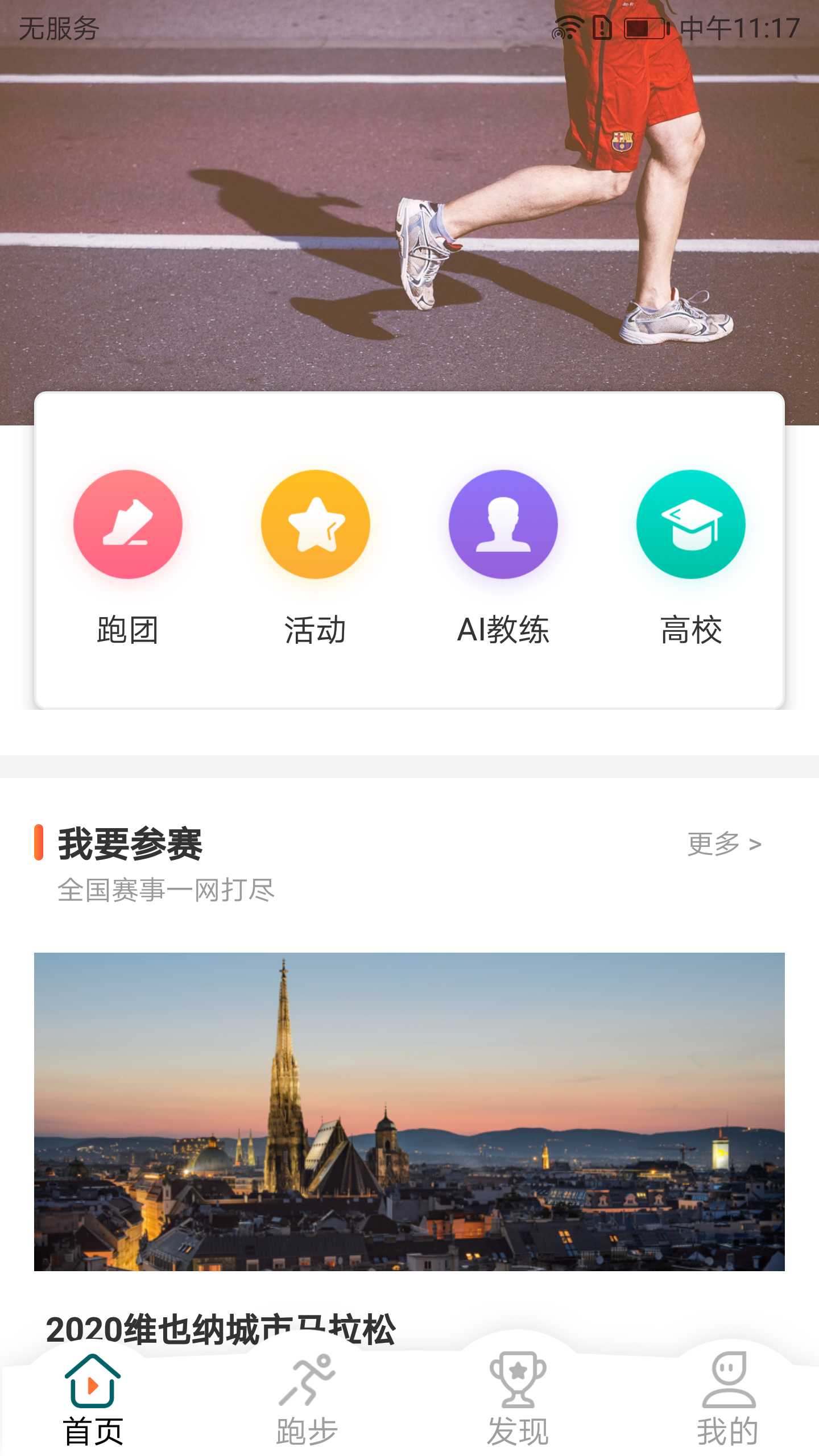Switch to the 发现 tab
This screenshot has height=1456, width=819.
point(518,1400)
